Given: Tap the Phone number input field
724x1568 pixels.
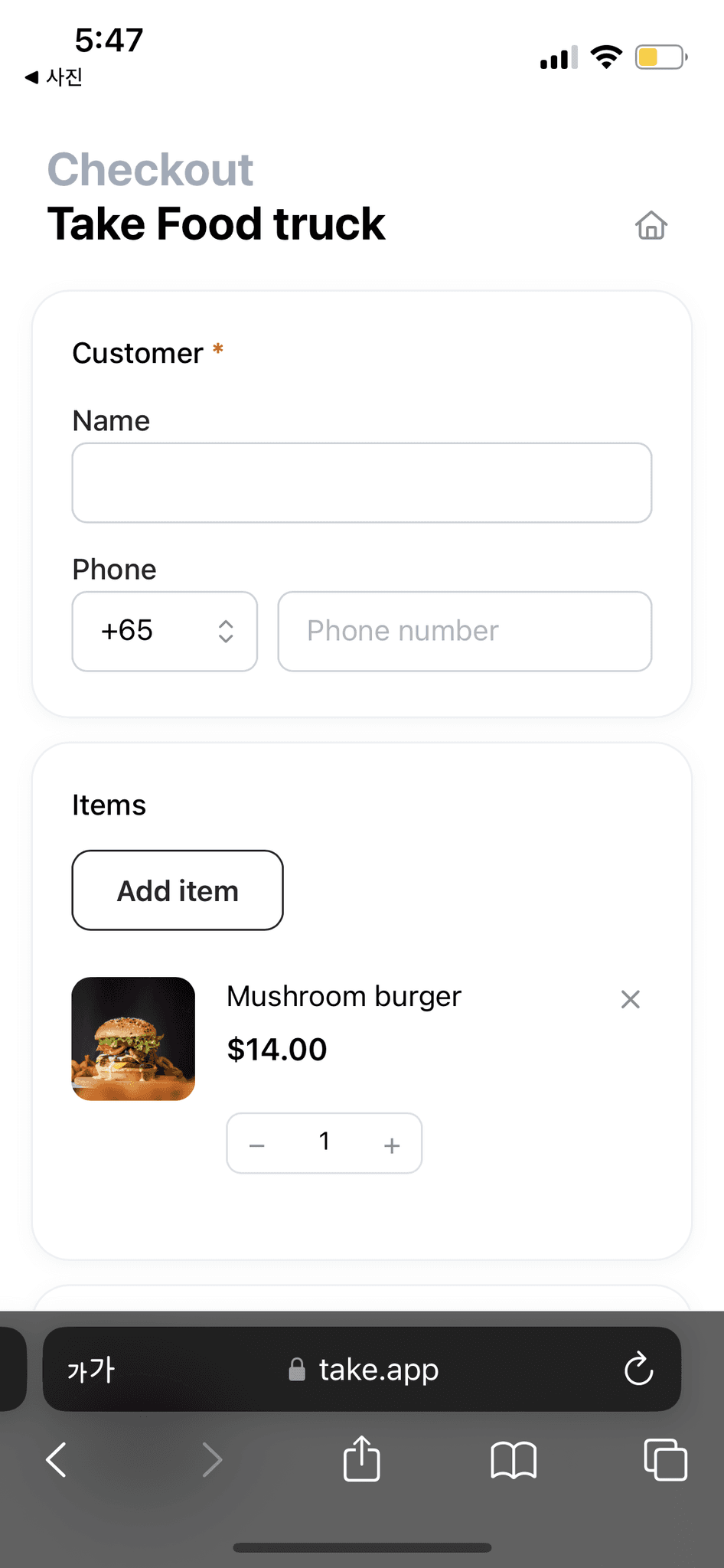Looking at the screenshot, I should coord(463,631).
